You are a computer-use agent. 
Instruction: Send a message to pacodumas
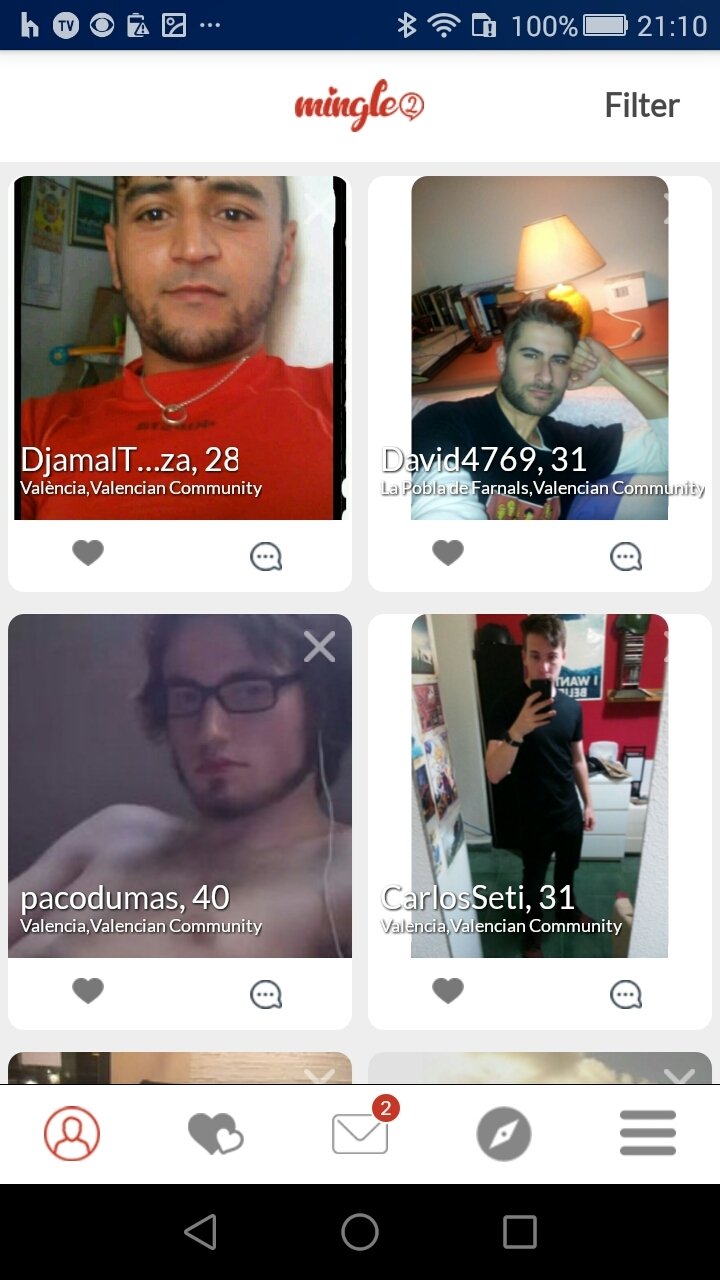click(266, 994)
